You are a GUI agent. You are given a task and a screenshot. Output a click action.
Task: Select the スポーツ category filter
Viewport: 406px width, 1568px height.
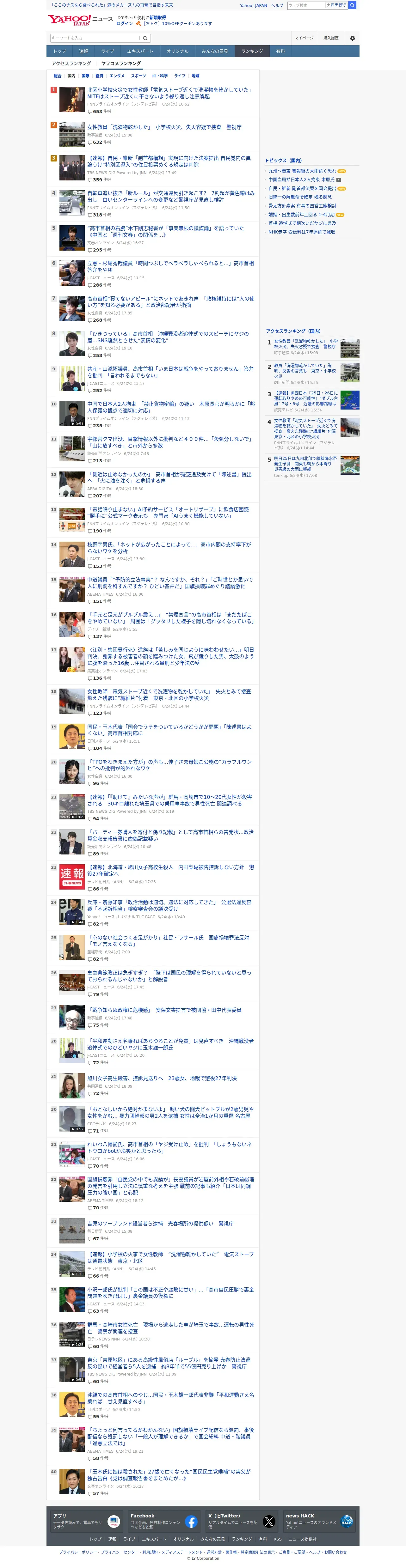tap(138, 76)
